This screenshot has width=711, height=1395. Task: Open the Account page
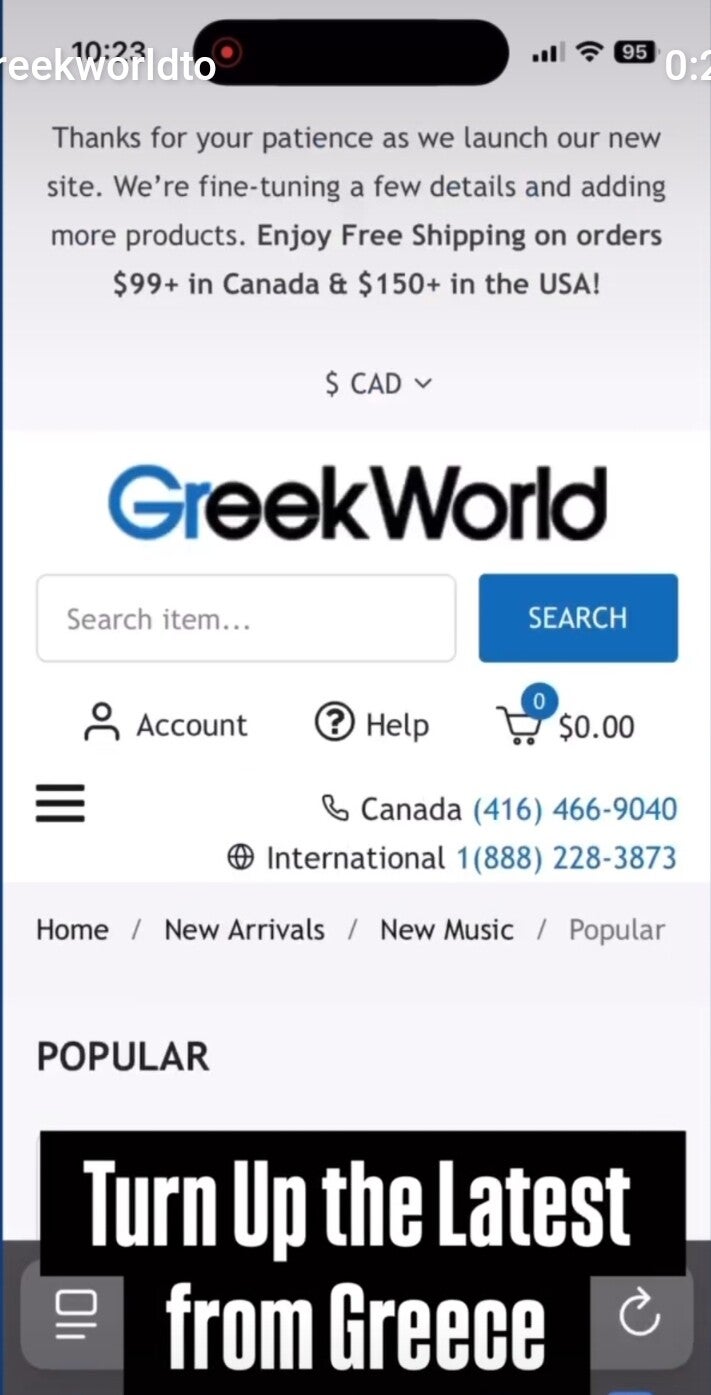tap(166, 724)
